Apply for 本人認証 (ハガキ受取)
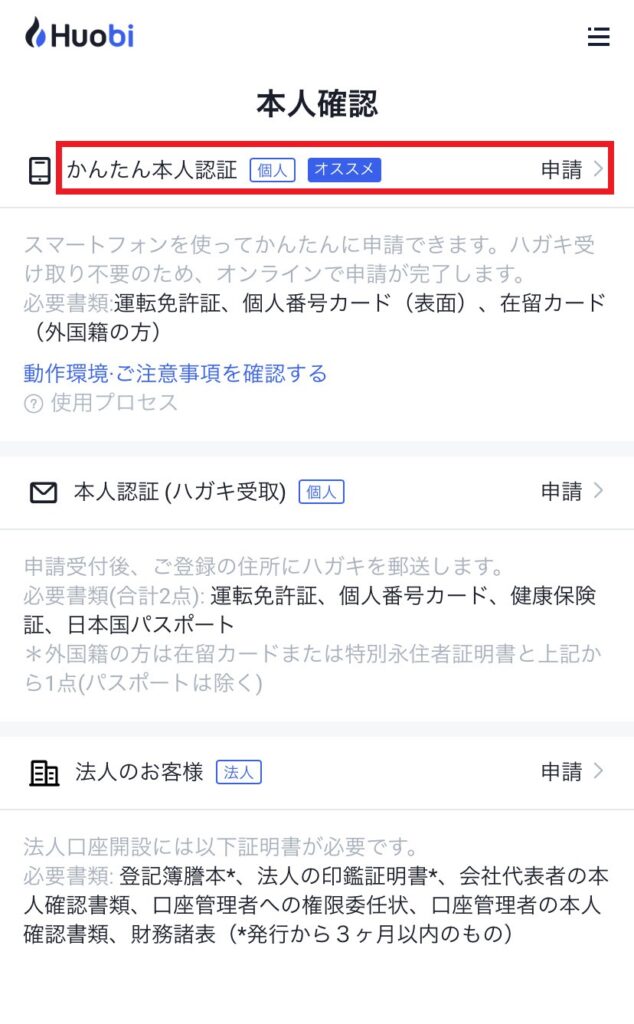The height and width of the screenshot is (1024, 634). click(x=571, y=491)
